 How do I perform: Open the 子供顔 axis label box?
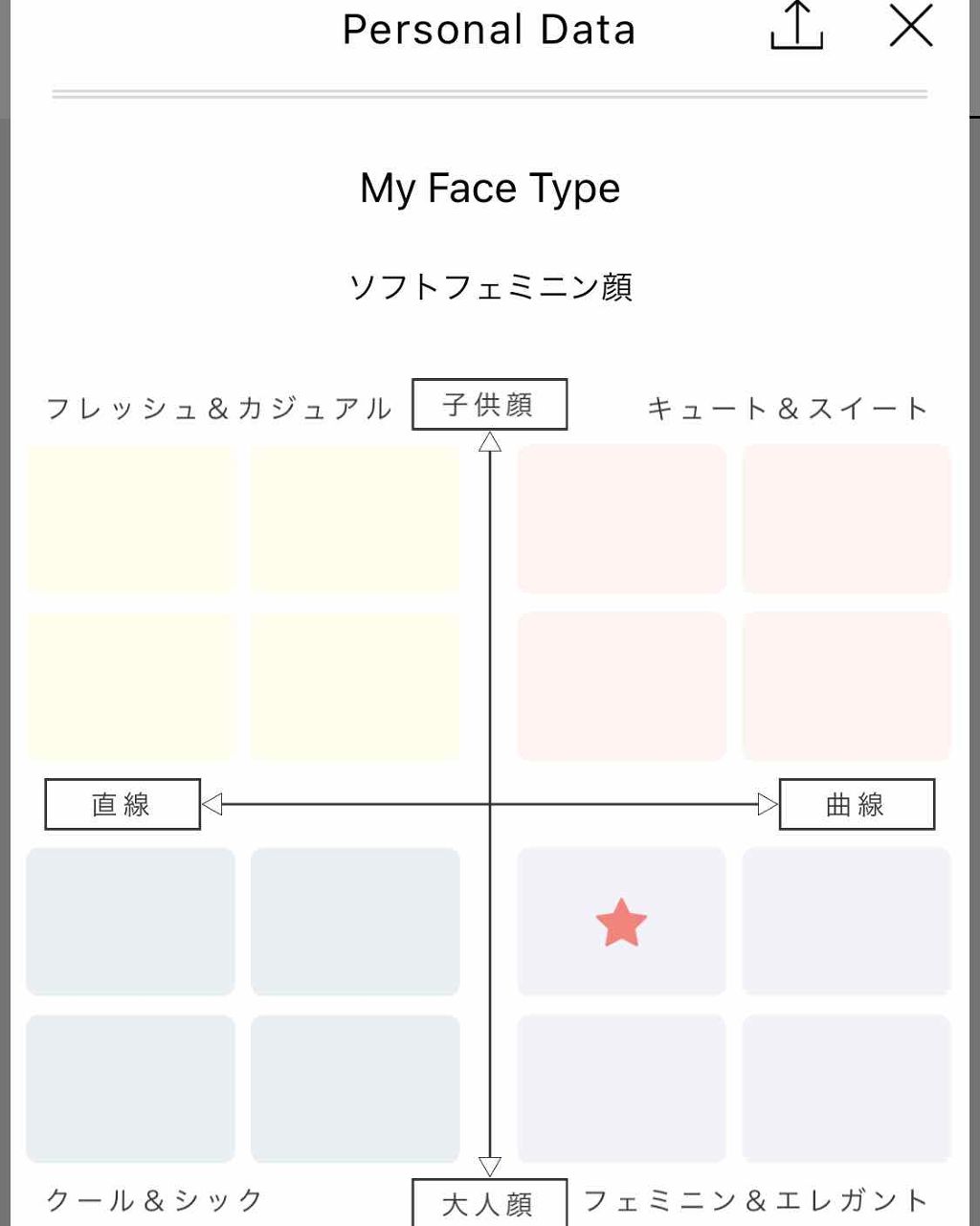[490, 404]
